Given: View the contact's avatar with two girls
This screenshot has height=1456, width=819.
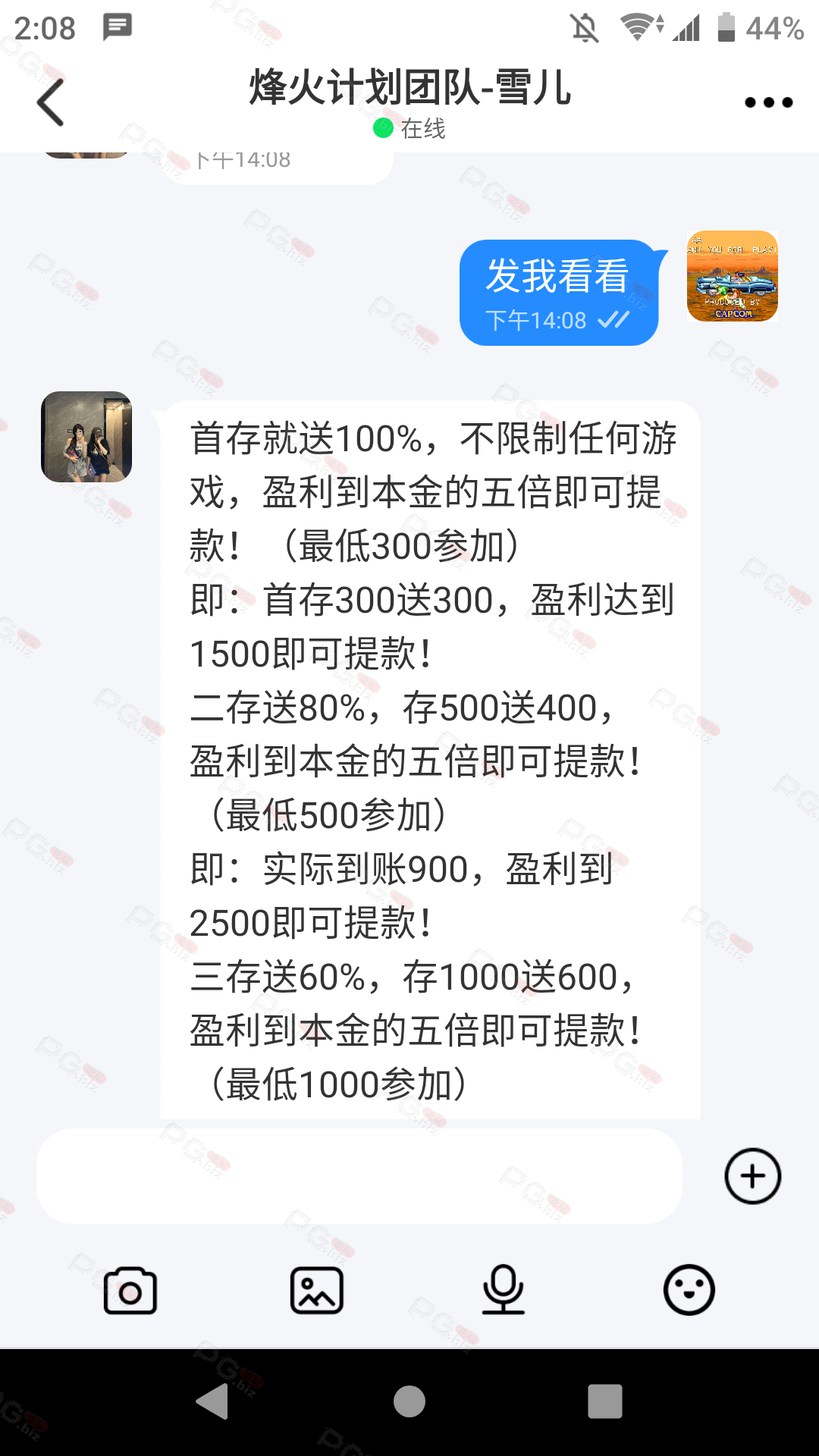Looking at the screenshot, I should (x=86, y=437).
